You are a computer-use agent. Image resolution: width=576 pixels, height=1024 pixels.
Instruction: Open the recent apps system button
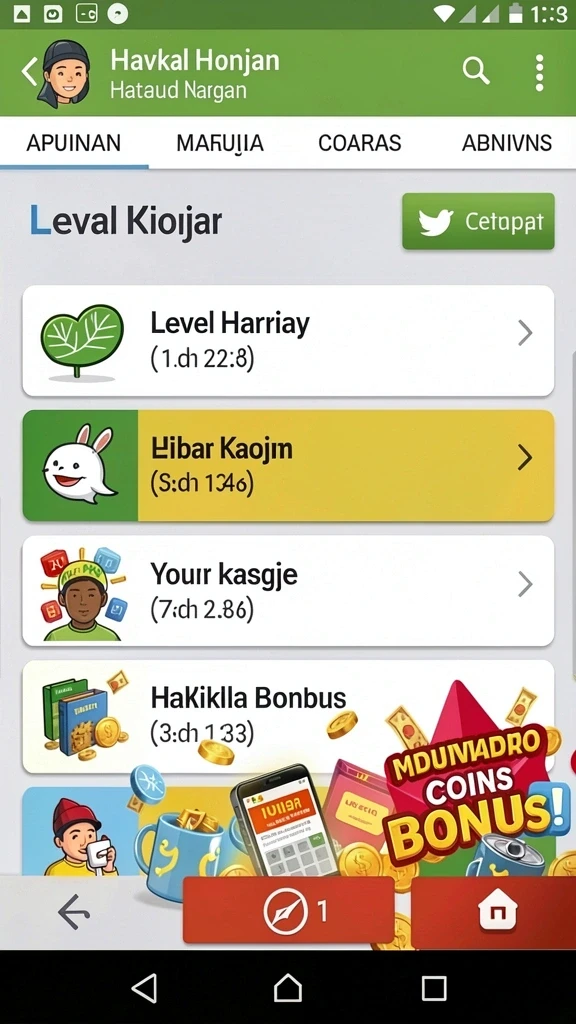[434, 988]
